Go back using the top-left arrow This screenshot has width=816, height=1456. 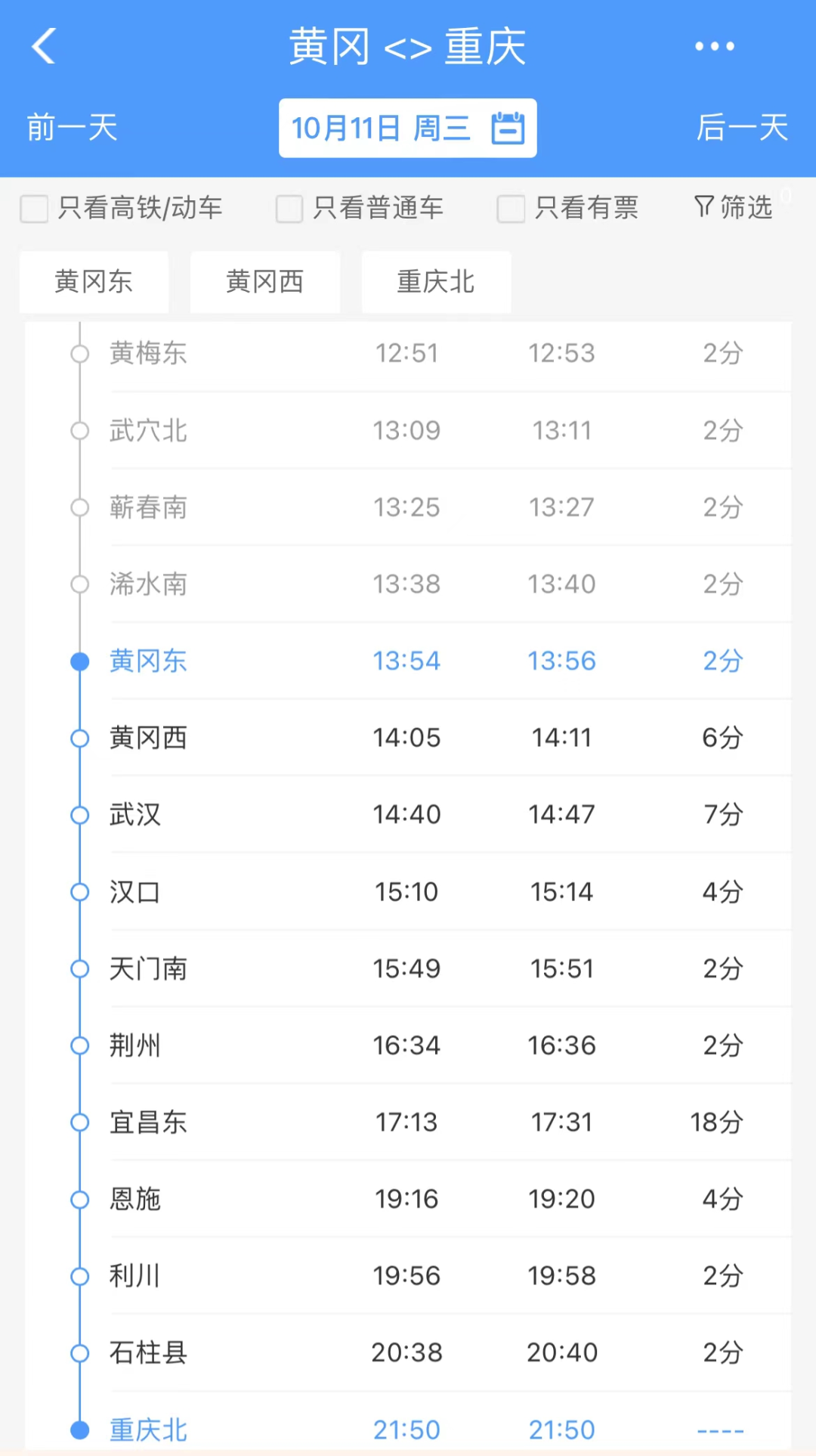tap(44, 46)
